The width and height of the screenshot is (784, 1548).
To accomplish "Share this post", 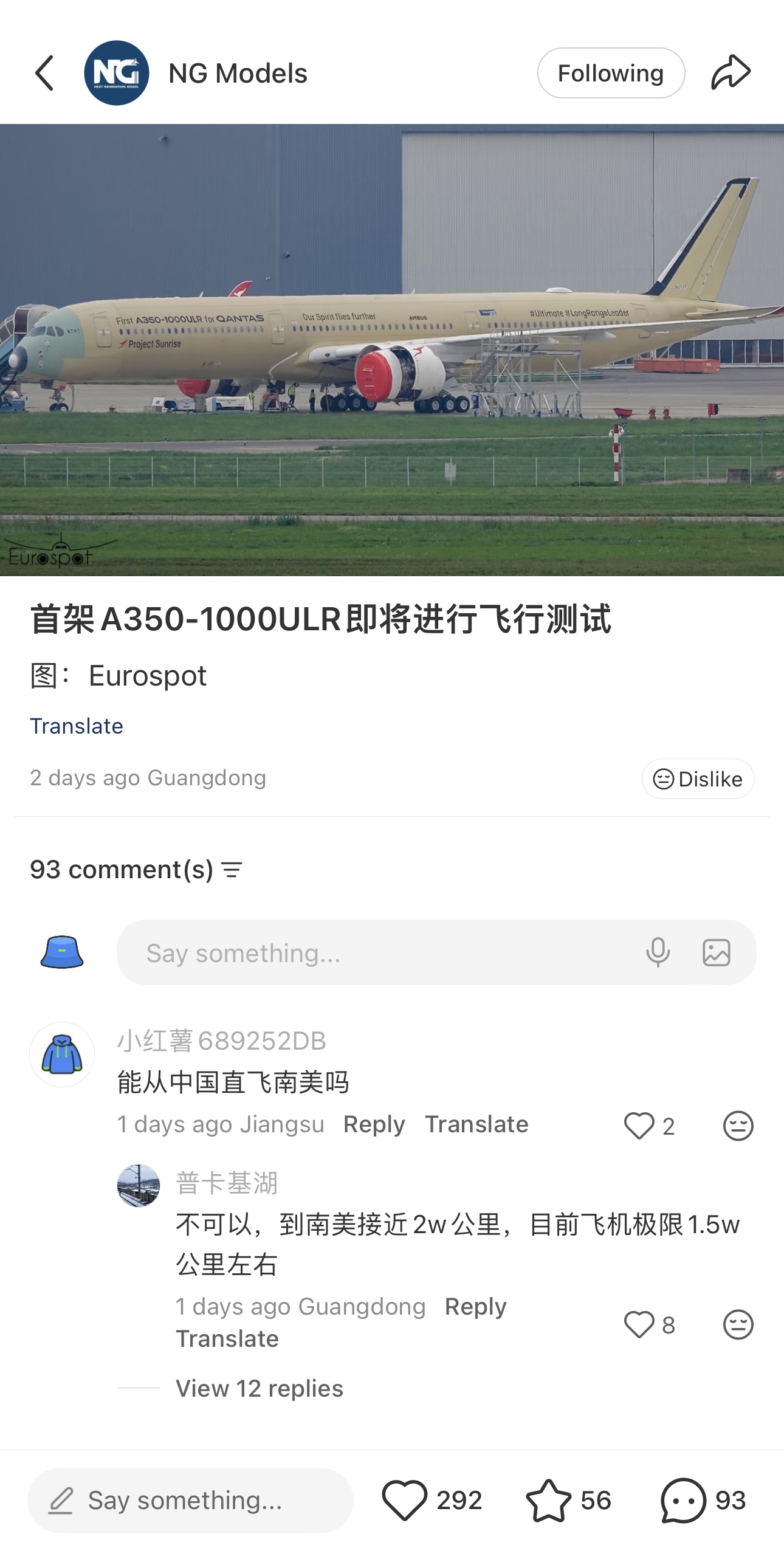I will (x=731, y=73).
